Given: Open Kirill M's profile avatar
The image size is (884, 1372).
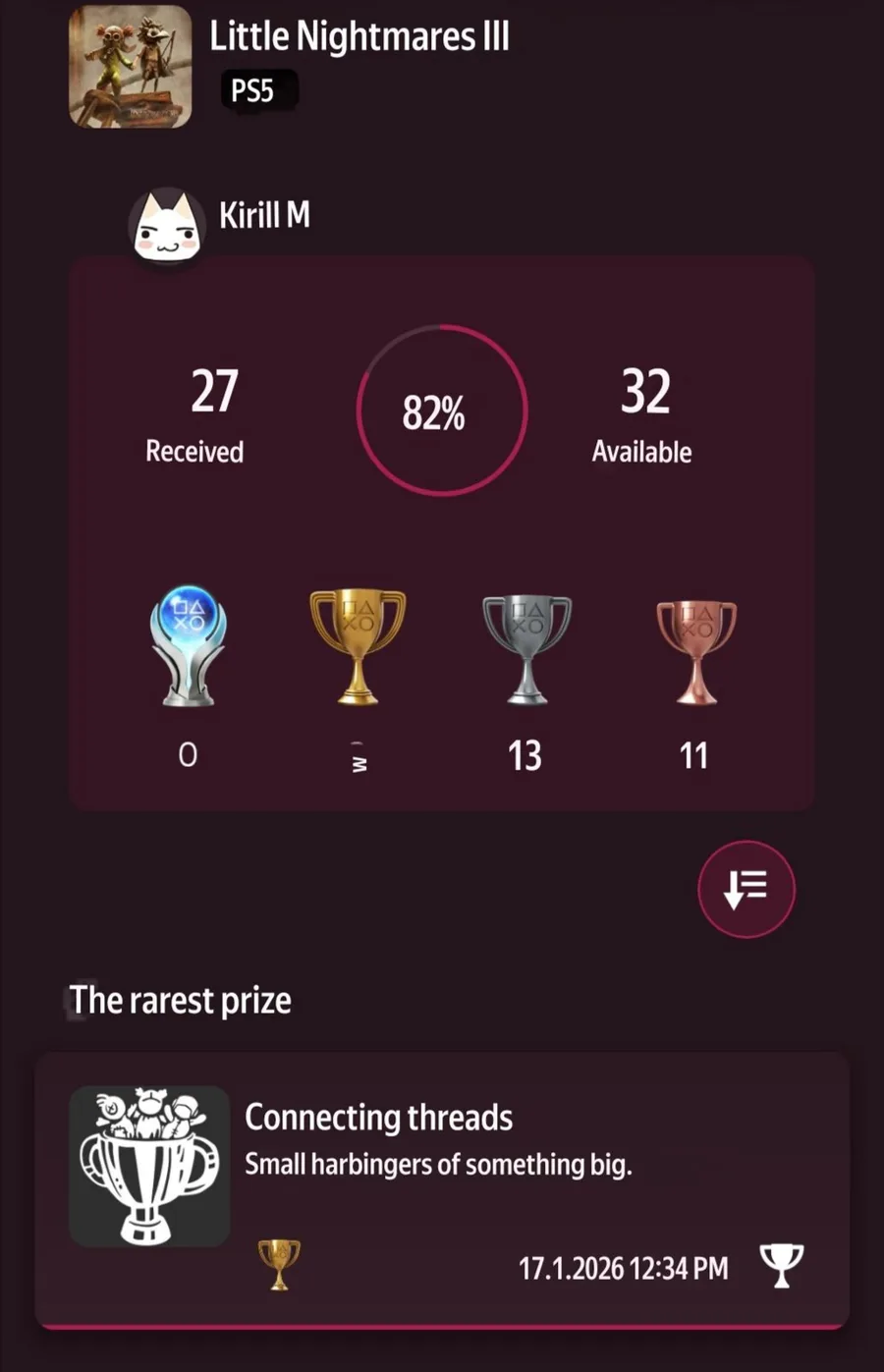Looking at the screenshot, I should click(x=167, y=227).
